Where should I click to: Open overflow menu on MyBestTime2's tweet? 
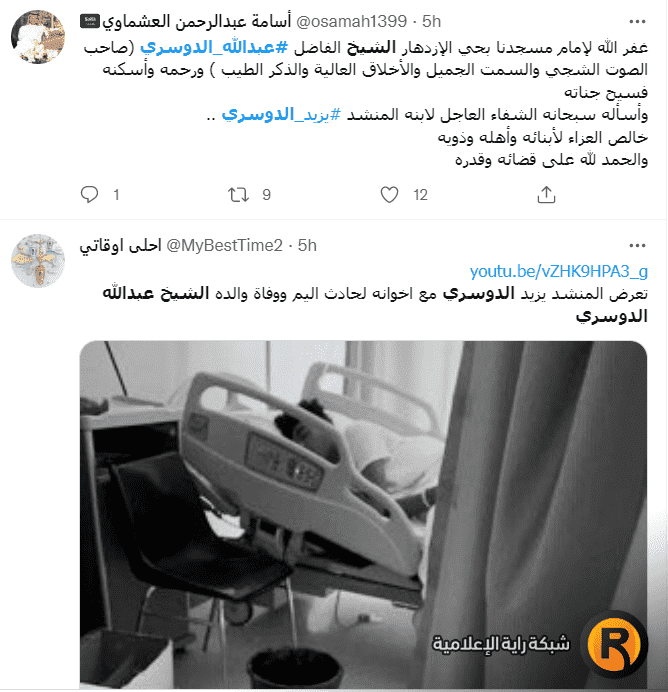click(636, 245)
